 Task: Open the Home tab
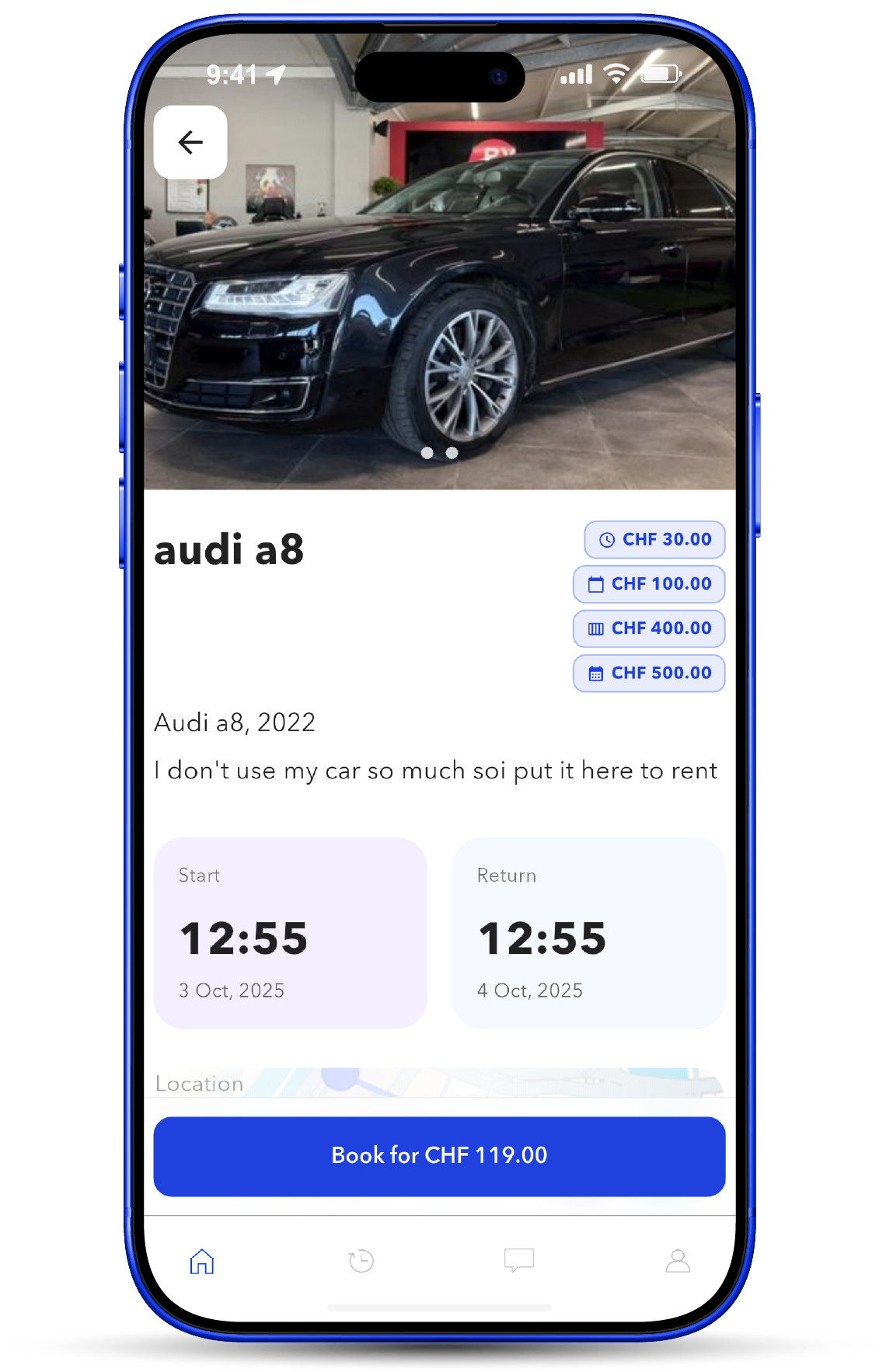coord(202,1261)
